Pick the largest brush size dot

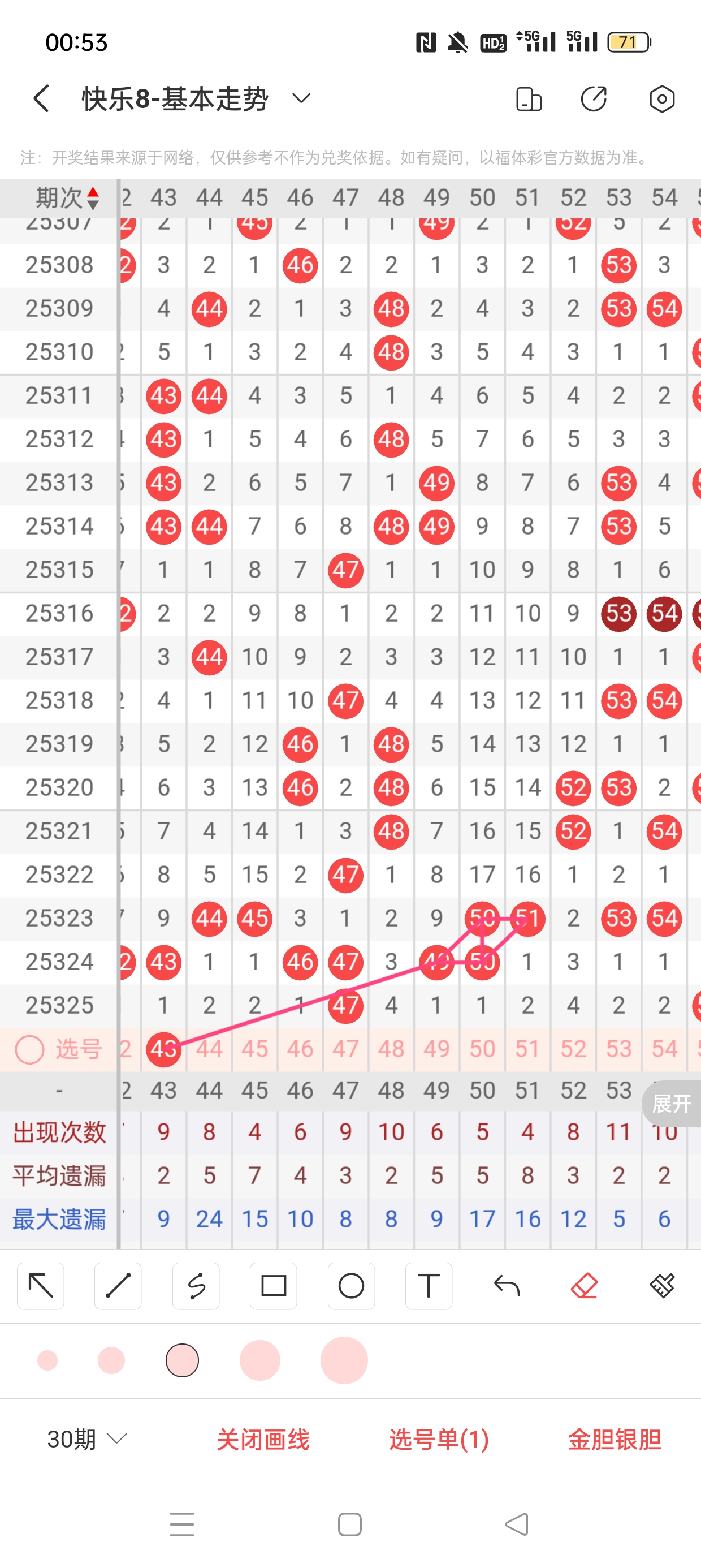click(344, 1360)
